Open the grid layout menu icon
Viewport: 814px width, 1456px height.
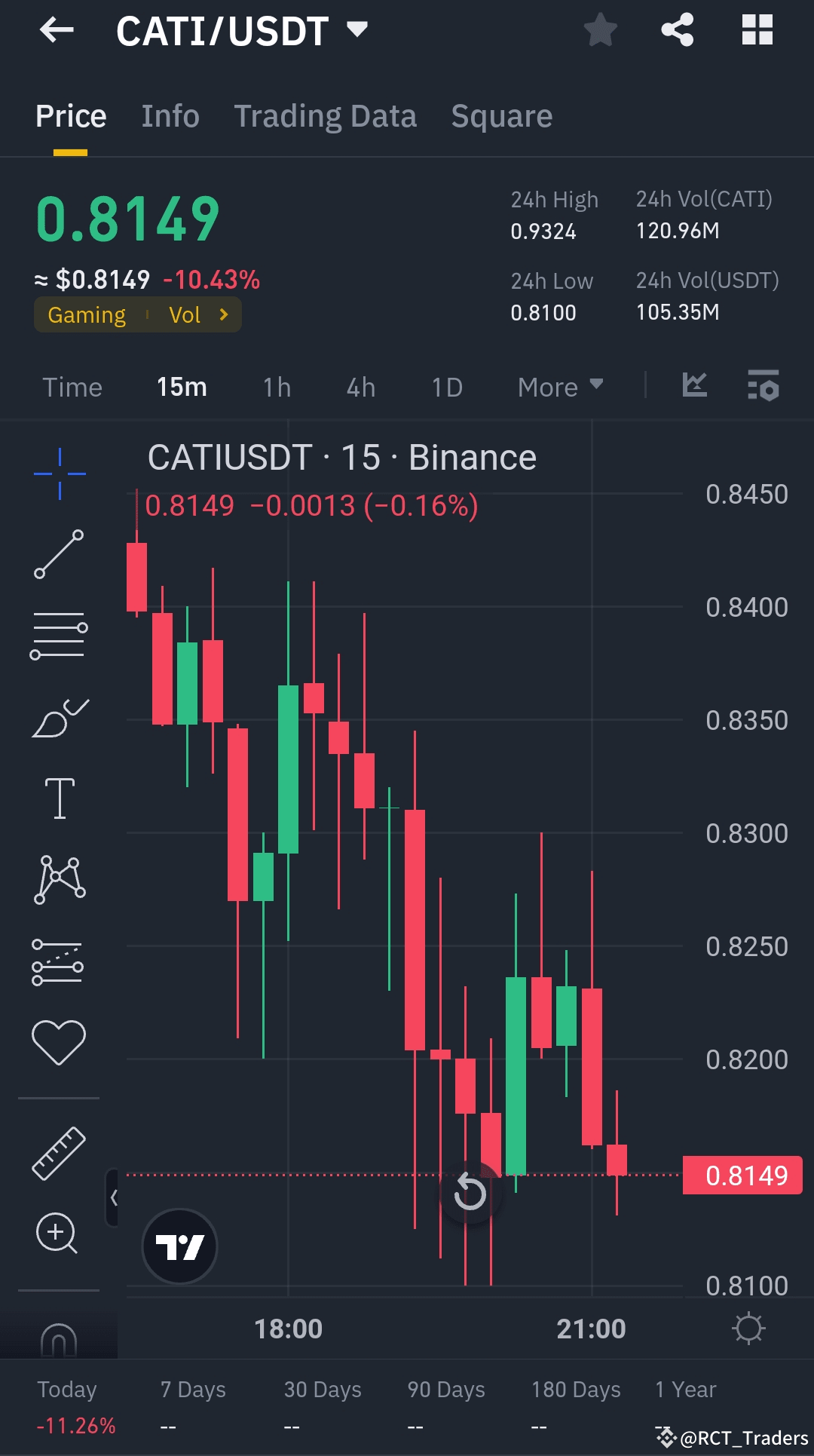tap(757, 31)
